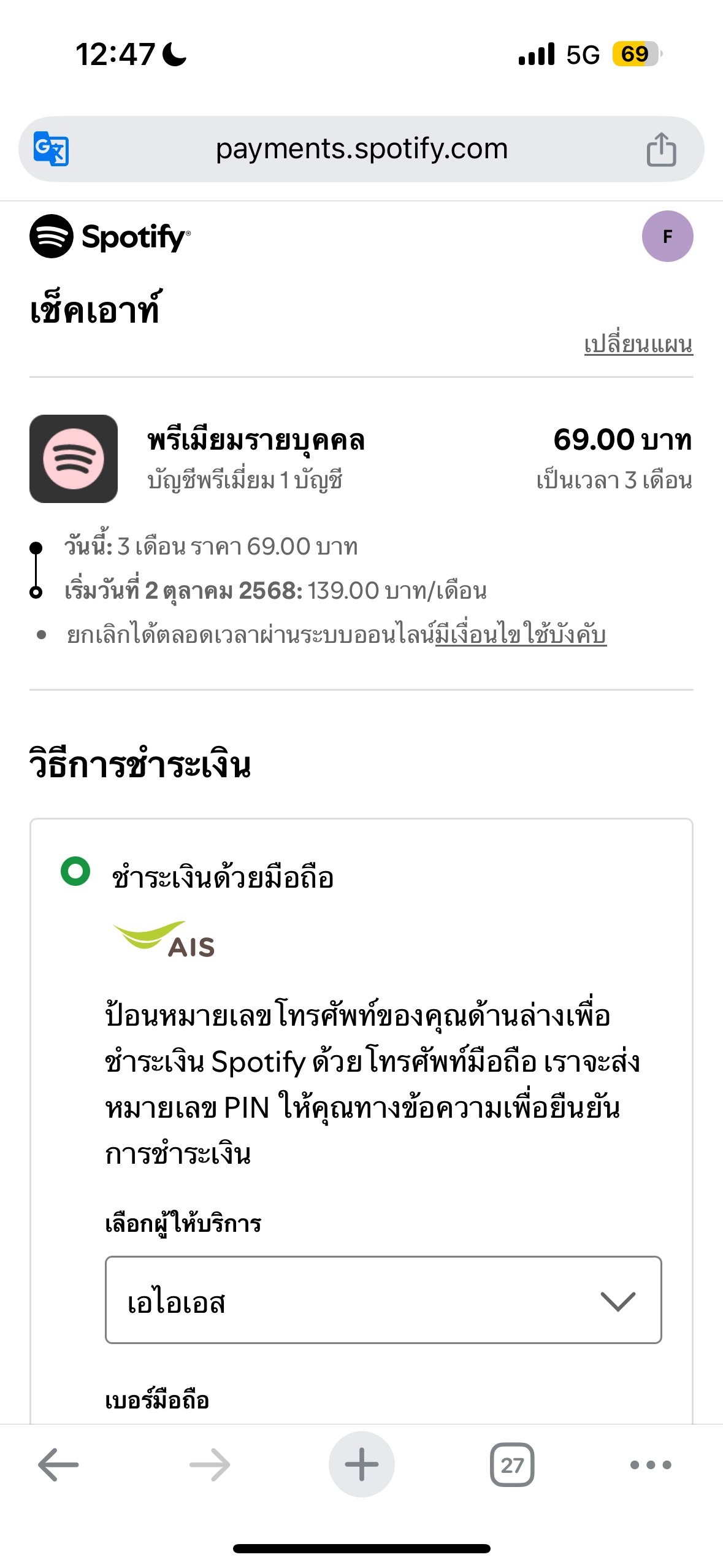Tap the เปลี่ยนแผน change plan link
Viewport: 723px width, 1568px height.
click(638, 344)
